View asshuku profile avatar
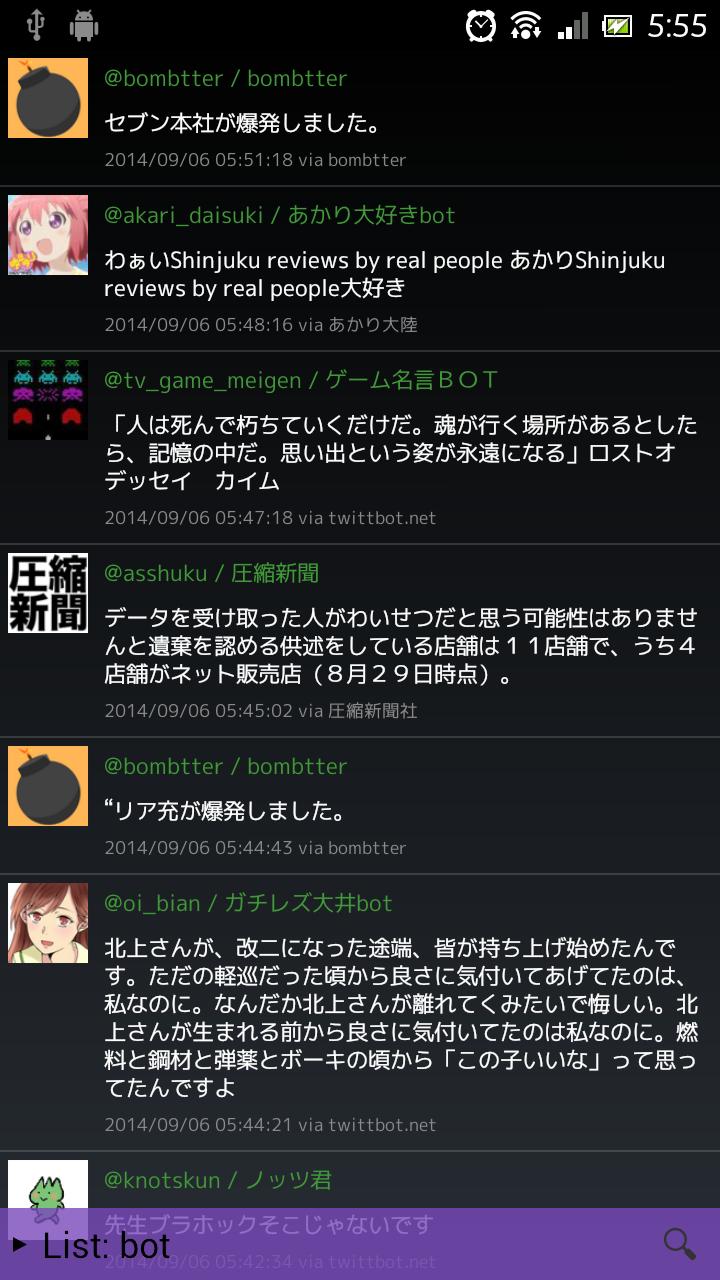Image resolution: width=720 pixels, height=1280 pixels. click(48, 593)
